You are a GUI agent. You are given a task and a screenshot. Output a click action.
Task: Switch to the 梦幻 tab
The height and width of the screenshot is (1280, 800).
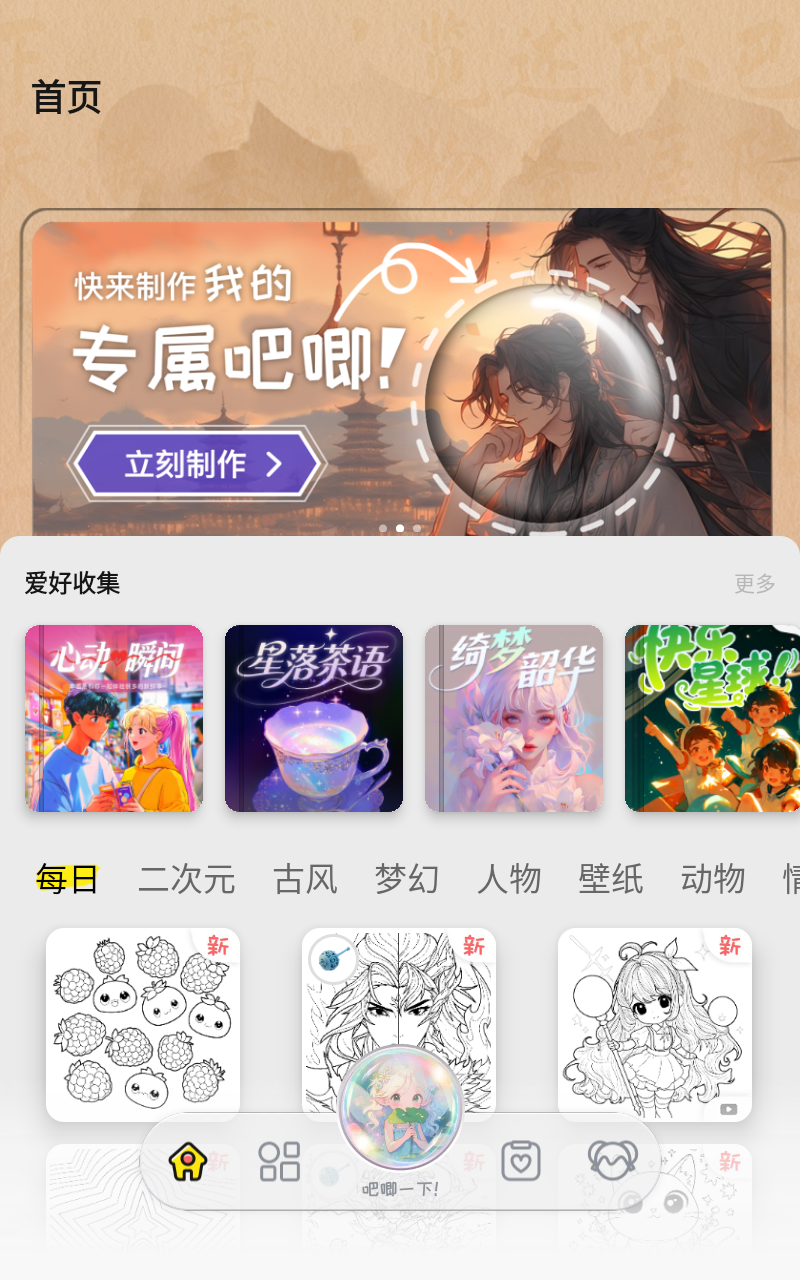pos(407,879)
